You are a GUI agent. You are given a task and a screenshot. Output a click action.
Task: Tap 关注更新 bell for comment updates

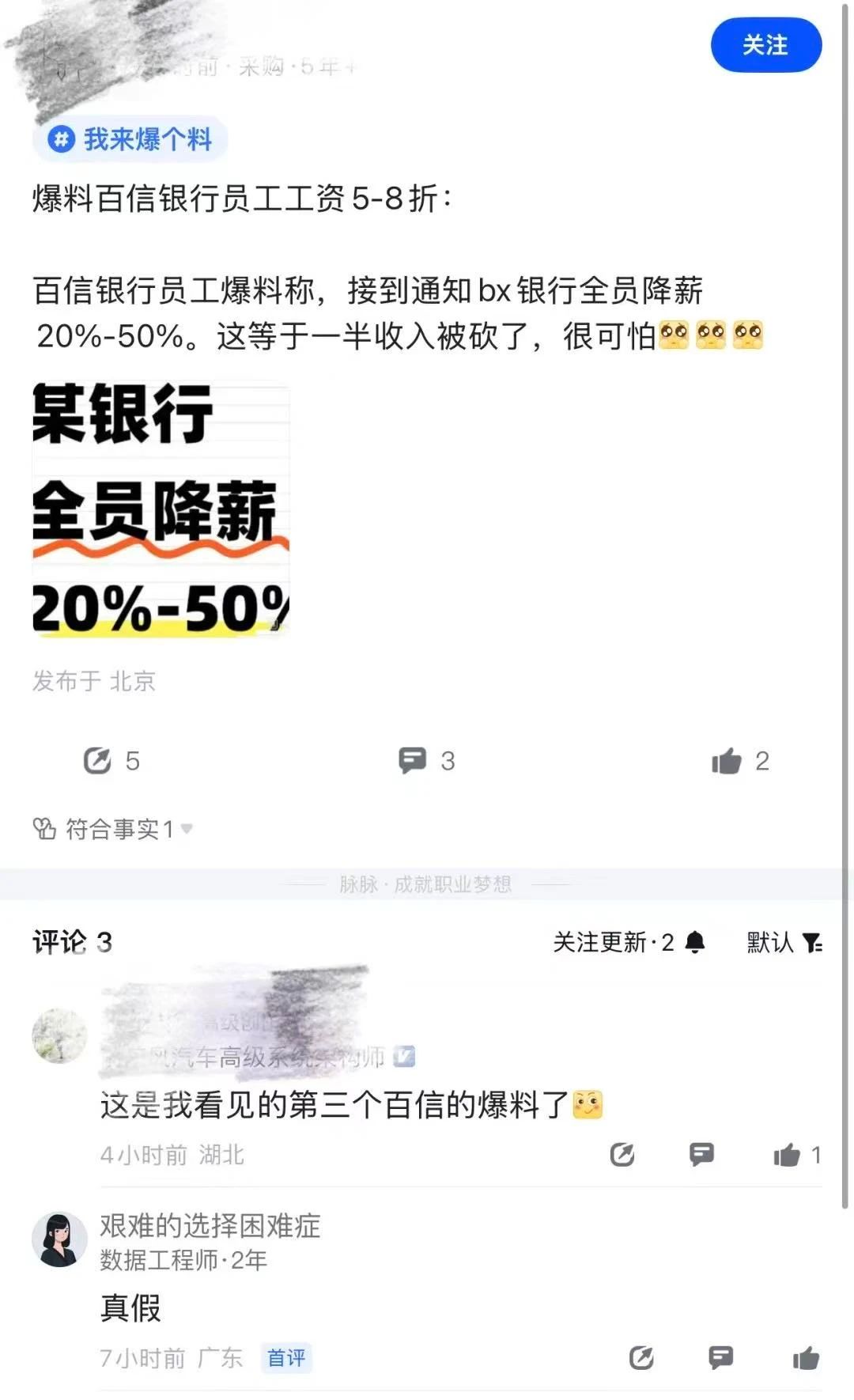coord(694,942)
